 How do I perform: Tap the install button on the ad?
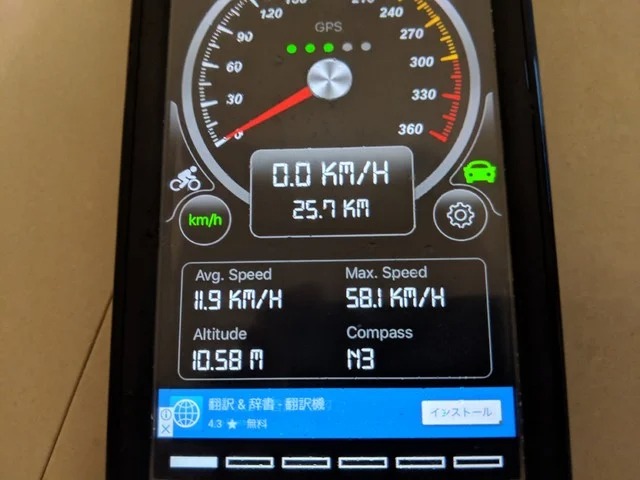tap(459, 412)
